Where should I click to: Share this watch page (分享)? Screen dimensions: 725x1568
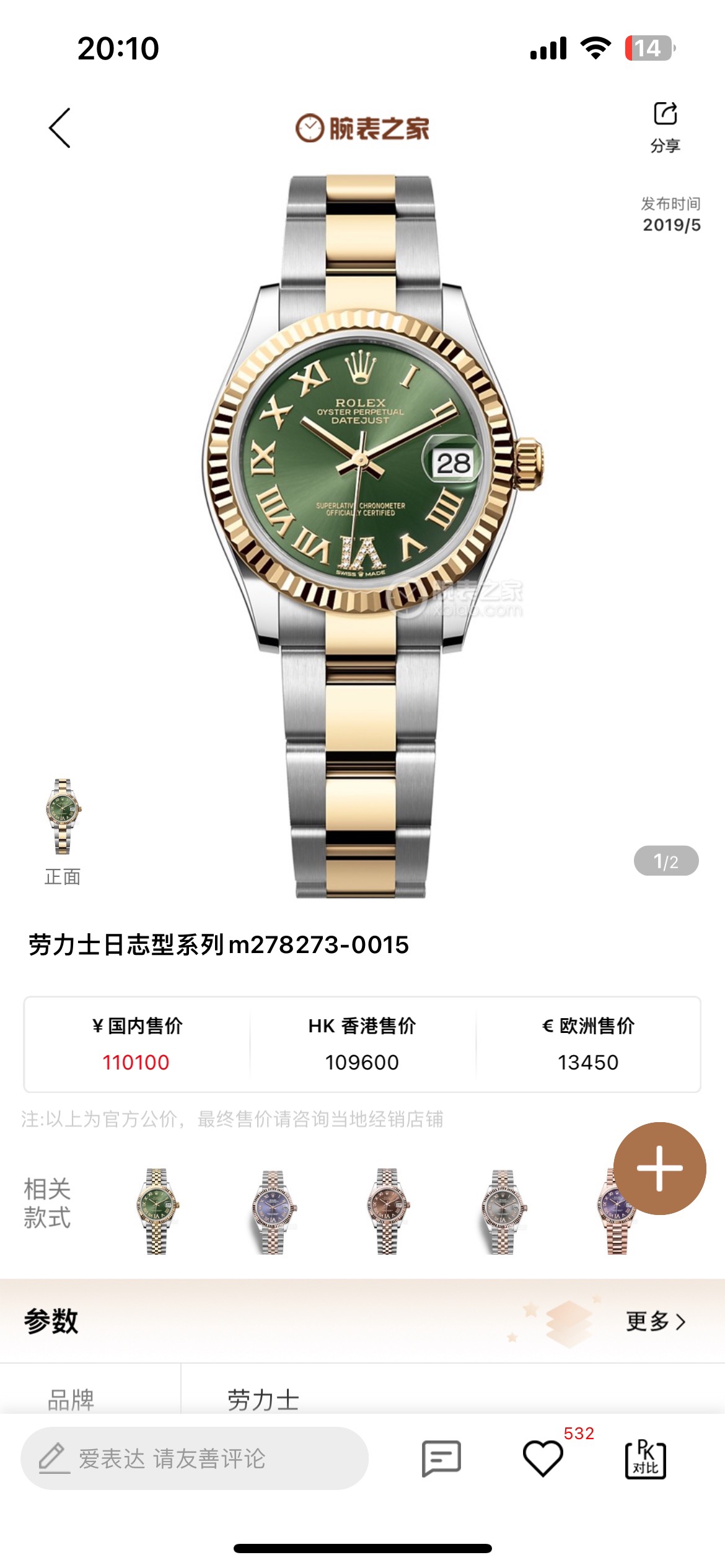665,126
